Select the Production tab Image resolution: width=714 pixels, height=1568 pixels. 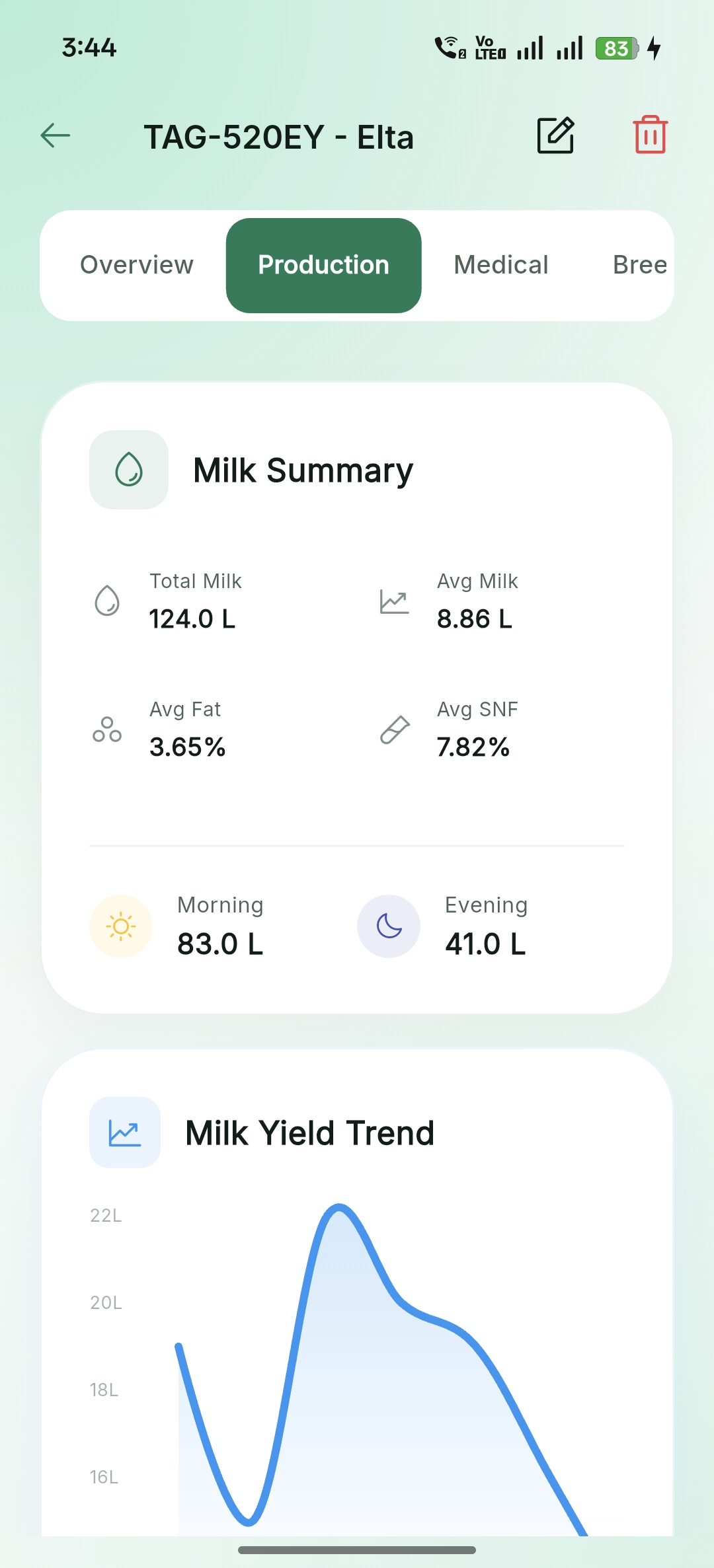[323, 265]
